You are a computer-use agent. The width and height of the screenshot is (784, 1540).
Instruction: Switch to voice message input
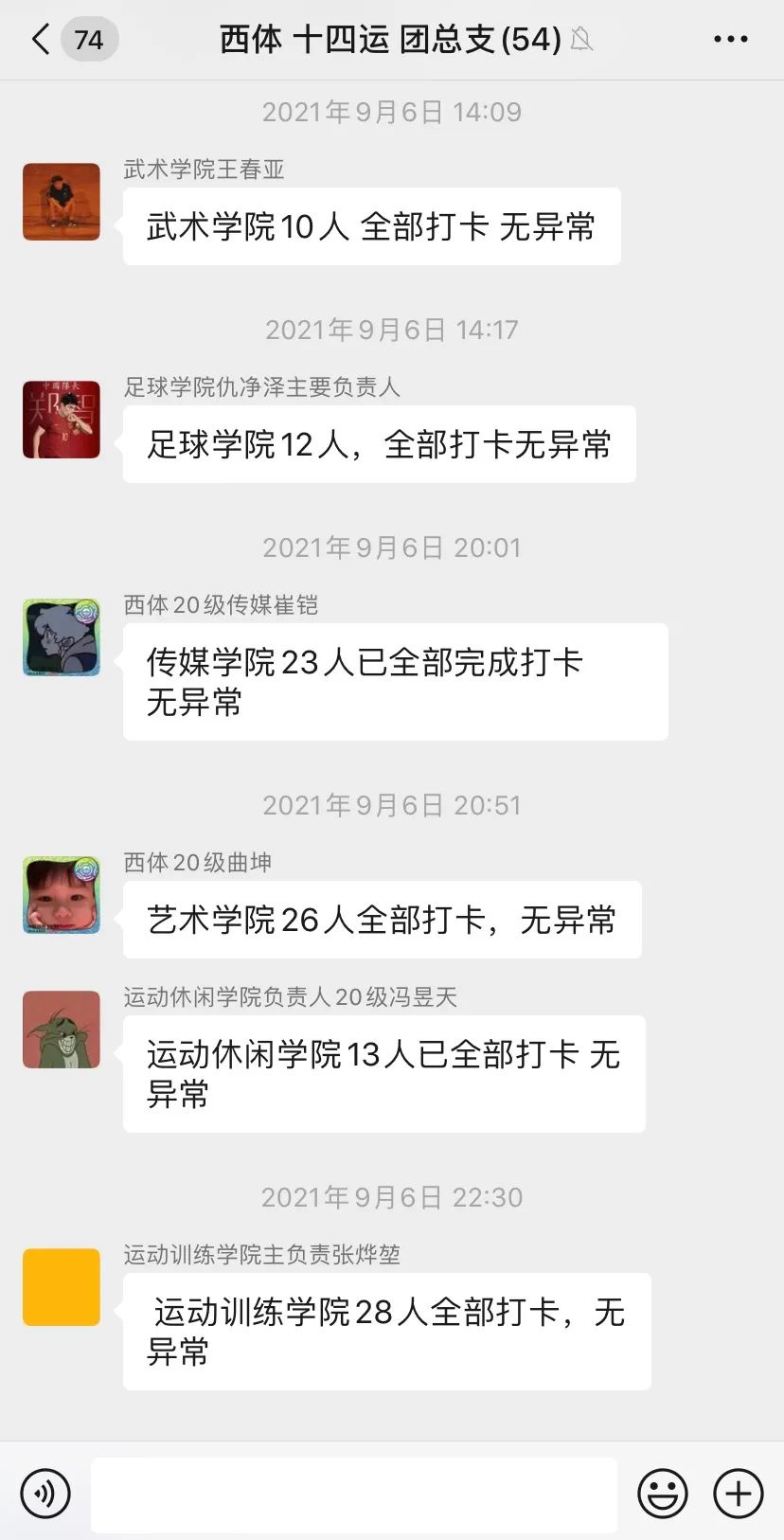point(45,1494)
